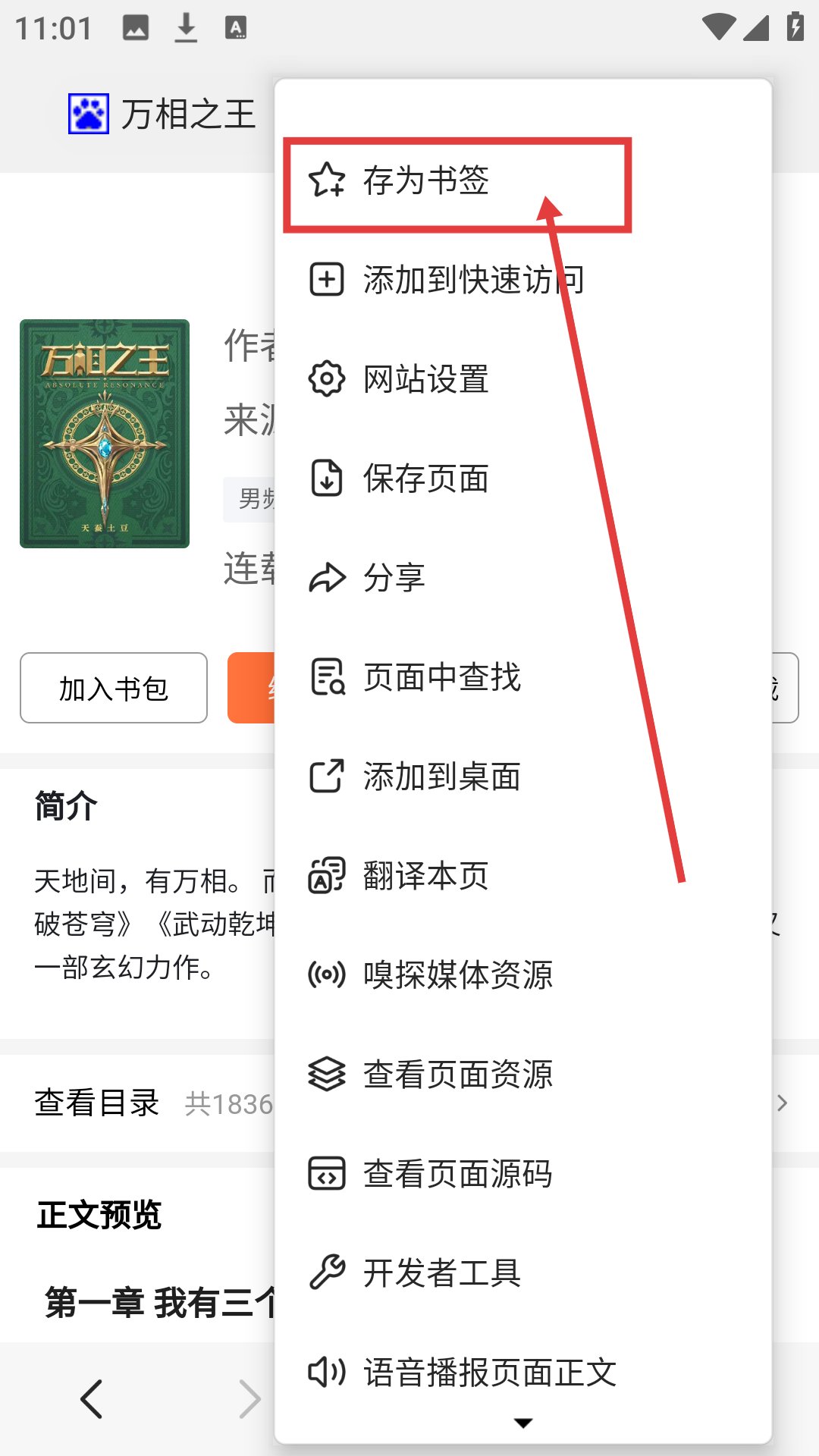
Task: Select 保存页面 to save page
Action: tap(425, 479)
